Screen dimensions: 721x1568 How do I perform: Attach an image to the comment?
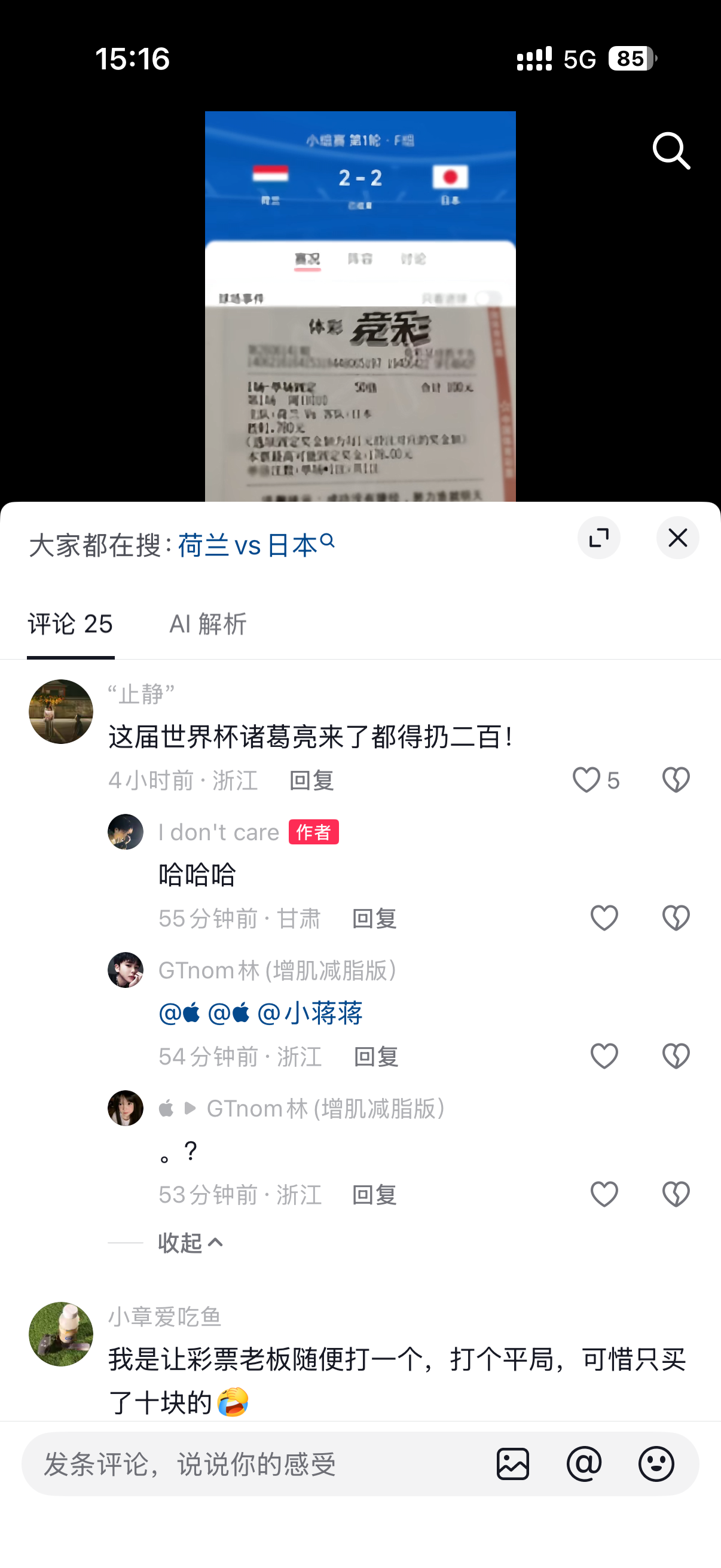(512, 1464)
